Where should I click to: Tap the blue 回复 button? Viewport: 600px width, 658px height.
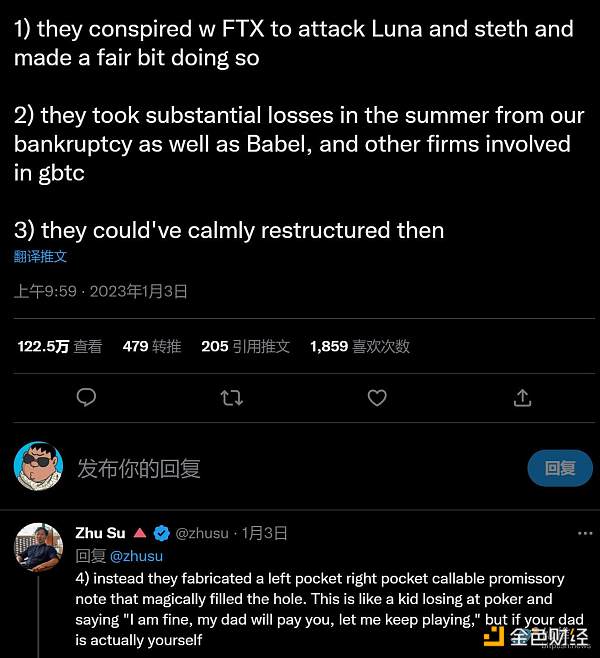pos(560,467)
